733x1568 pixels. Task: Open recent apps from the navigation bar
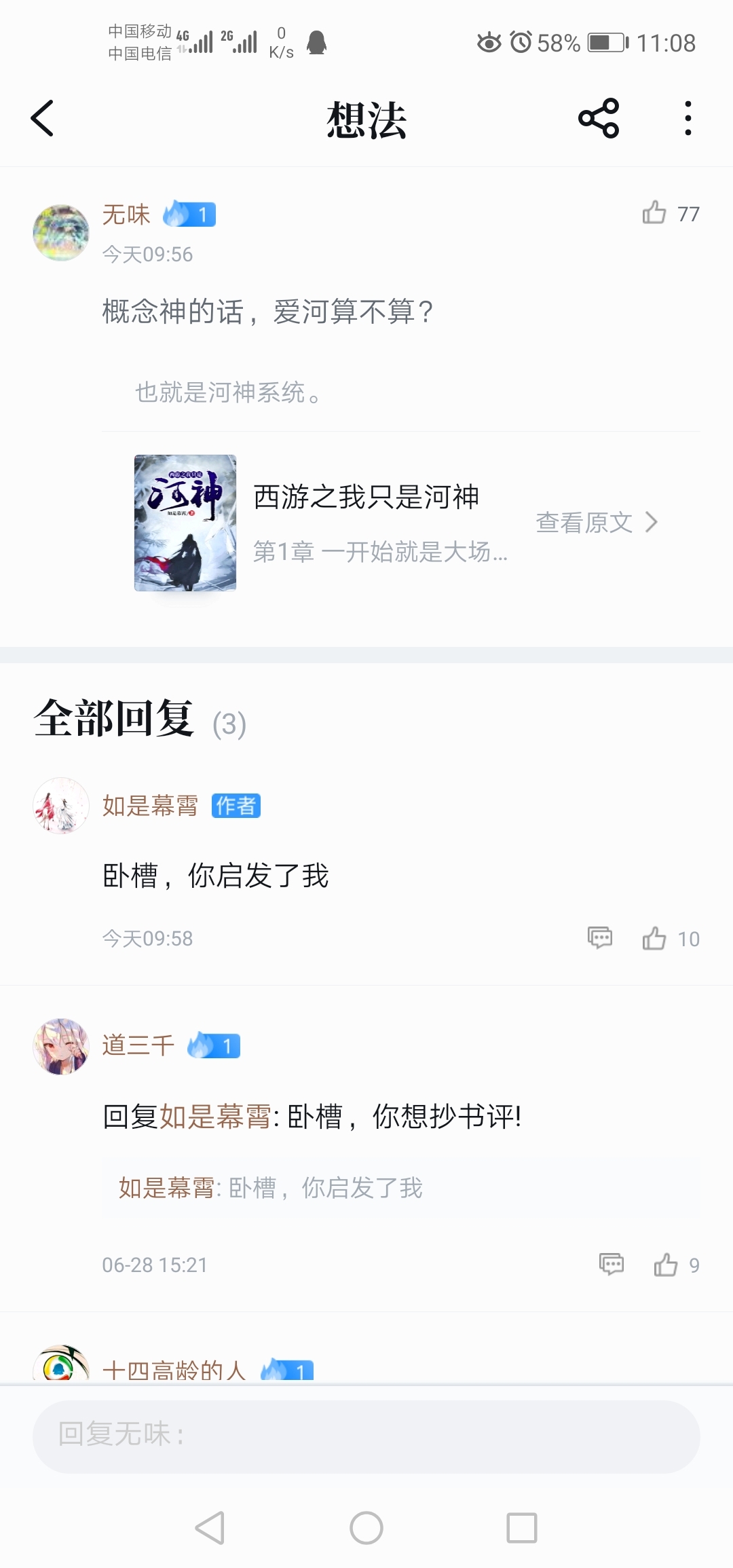pyautogui.click(x=522, y=1528)
